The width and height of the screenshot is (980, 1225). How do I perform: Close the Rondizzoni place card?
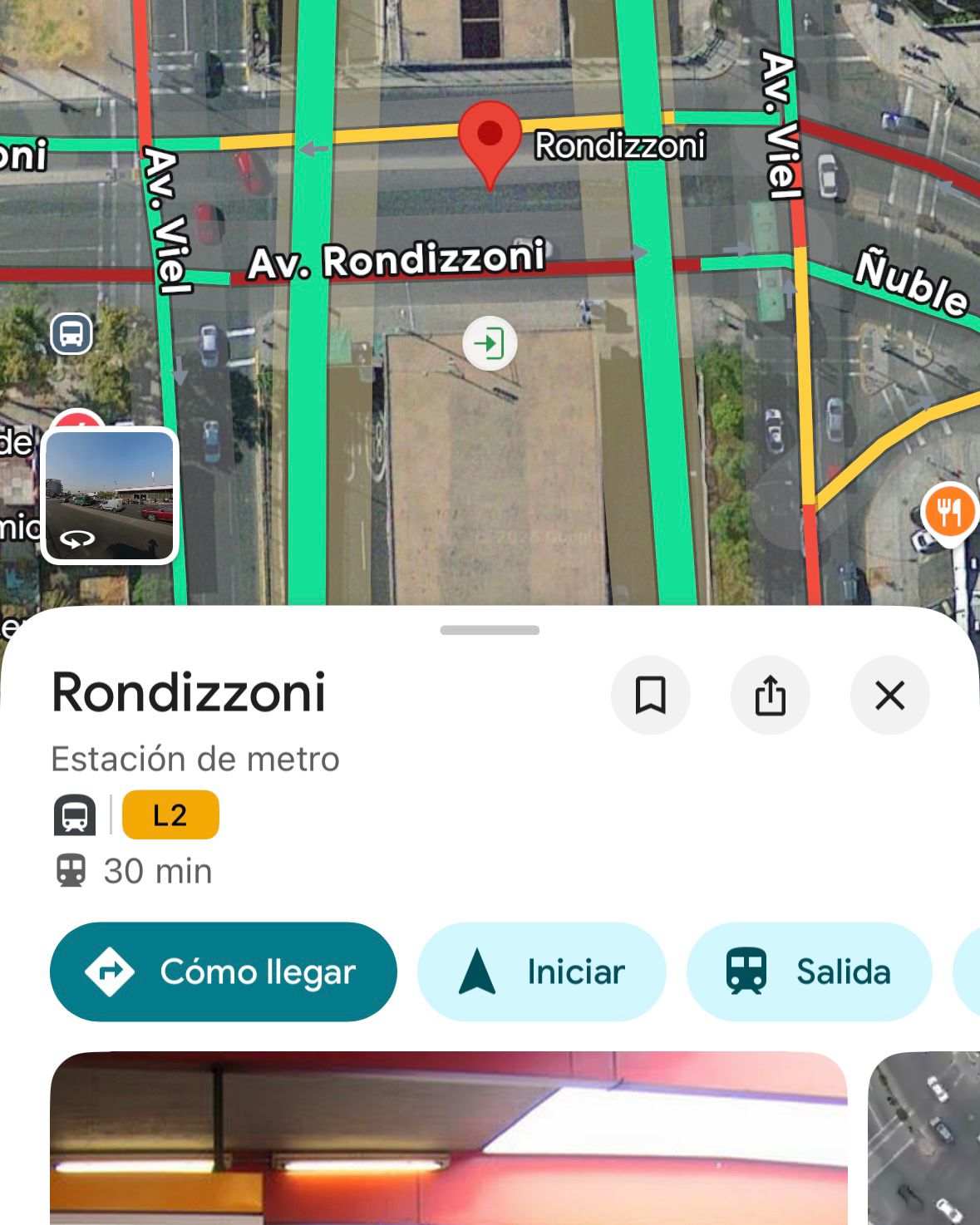[x=889, y=696]
